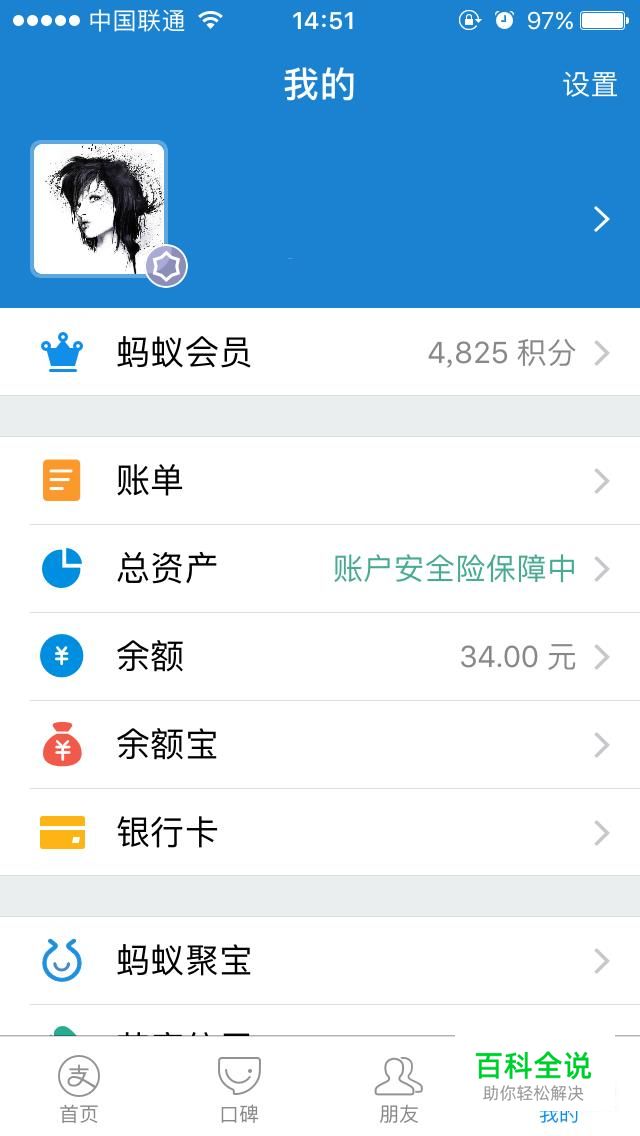Viewport: 640px width, 1136px height.
Task: Switch to the 朋友 tab
Action: (398, 1088)
